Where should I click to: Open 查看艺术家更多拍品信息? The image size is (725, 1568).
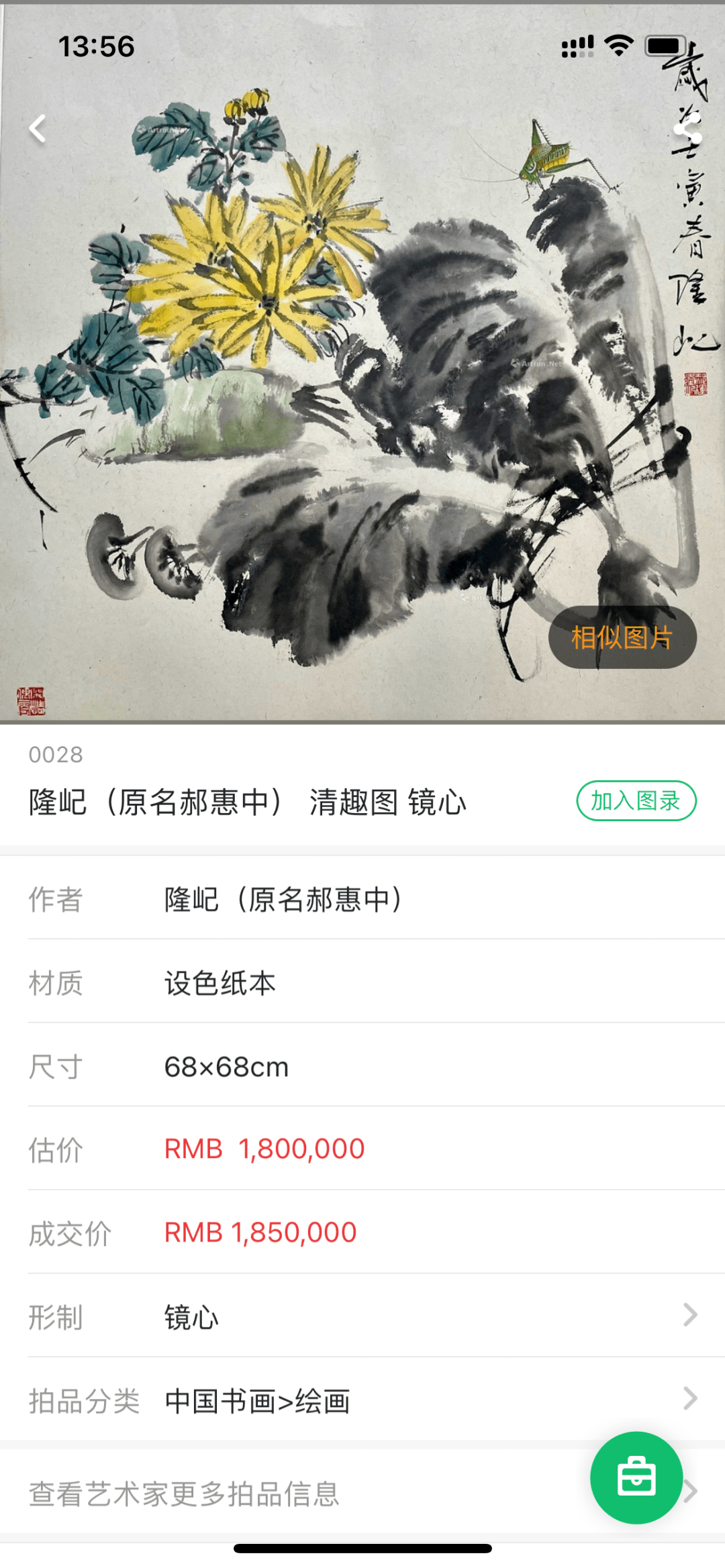(269, 1494)
